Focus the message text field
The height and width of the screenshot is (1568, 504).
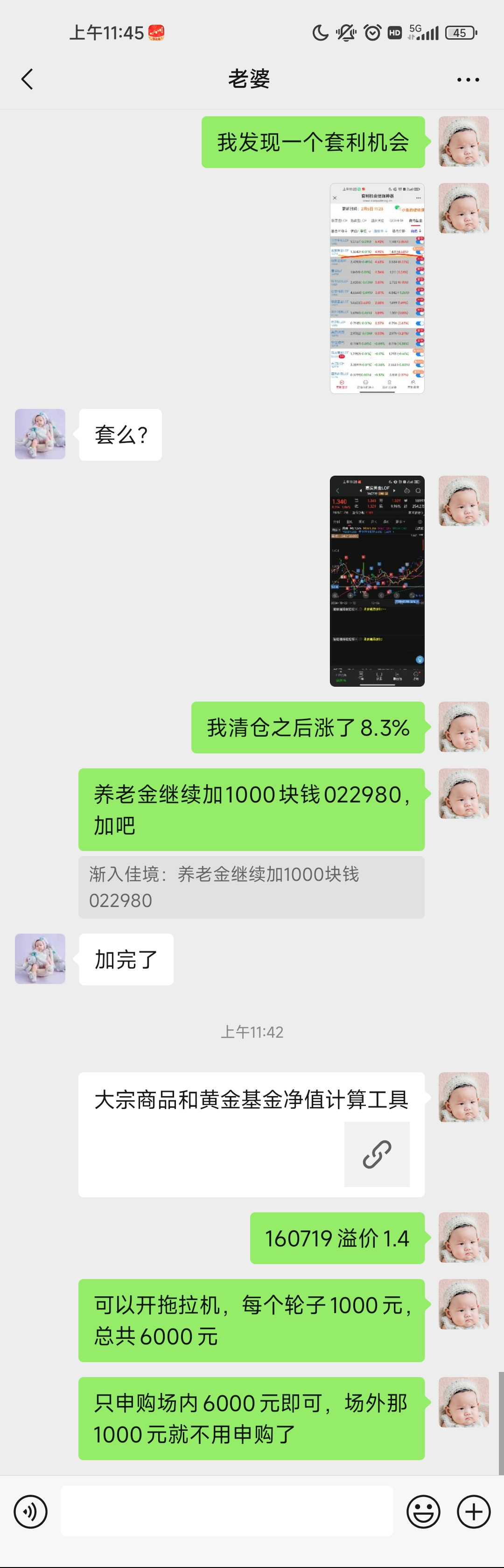click(x=226, y=1511)
